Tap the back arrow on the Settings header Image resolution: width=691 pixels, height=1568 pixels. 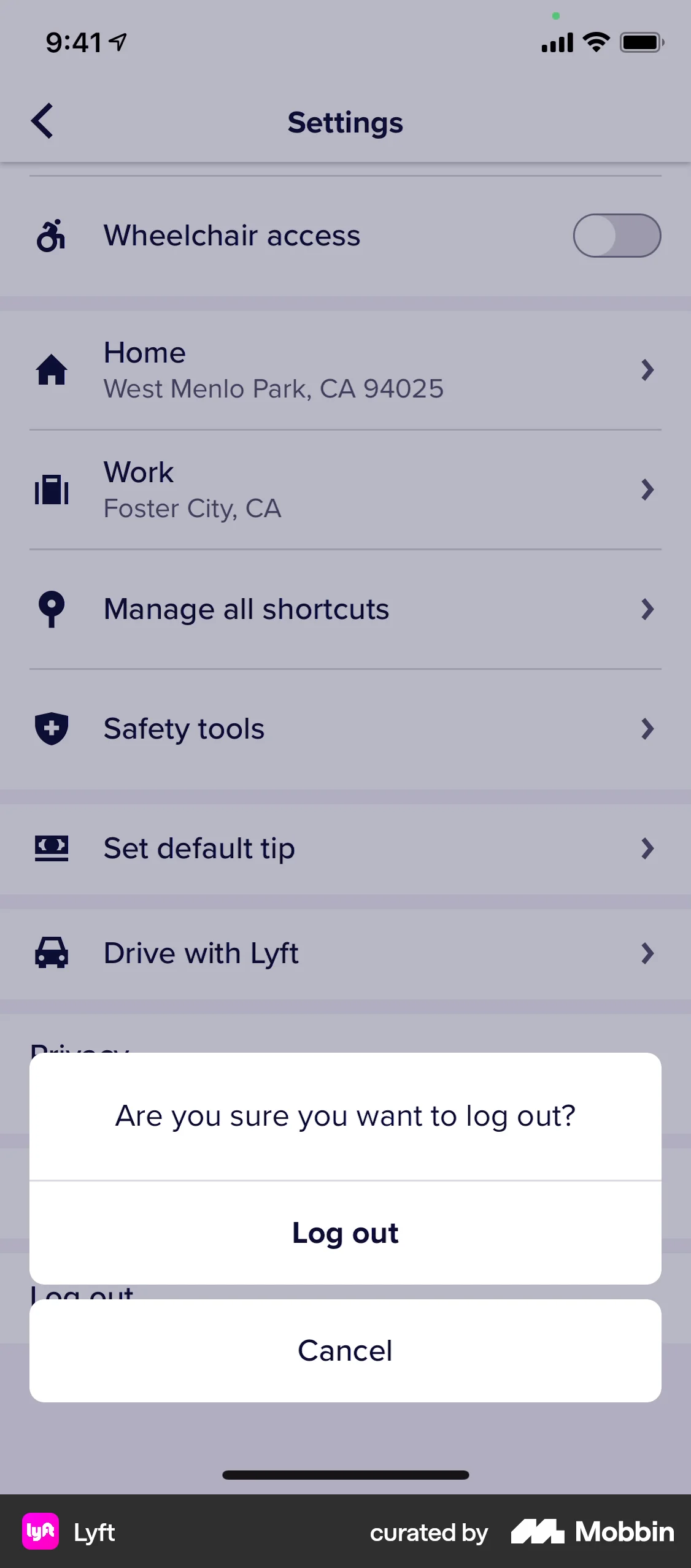pyautogui.click(x=42, y=121)
